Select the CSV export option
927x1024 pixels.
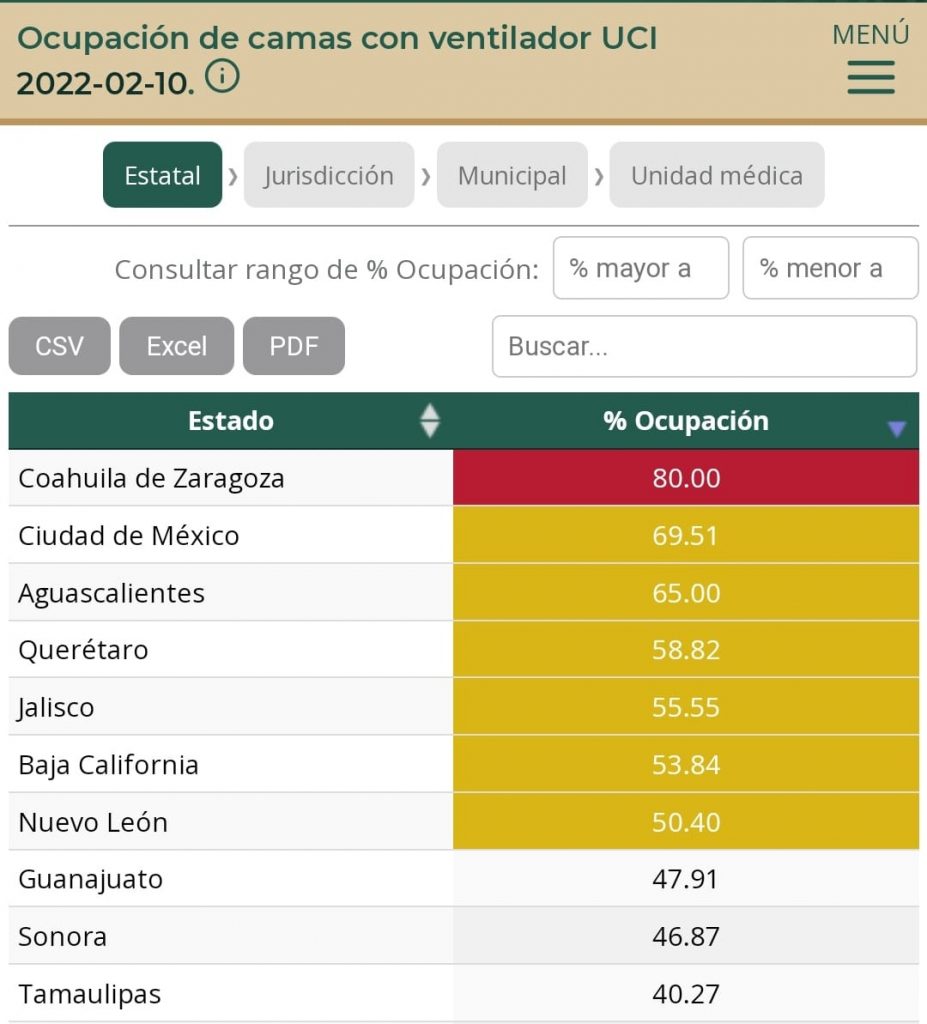pos(58,345)
